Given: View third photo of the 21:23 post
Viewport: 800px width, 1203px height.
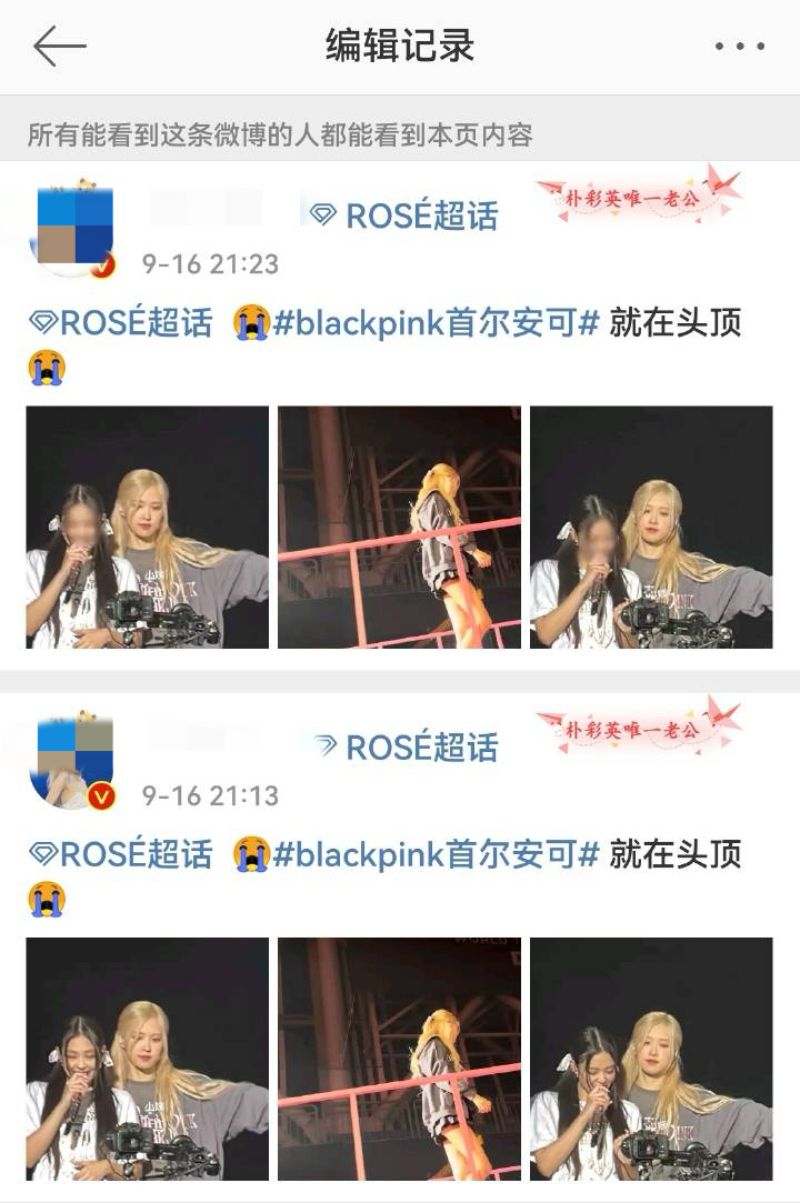Looking at the screenshot, I should tap(651, 527).
